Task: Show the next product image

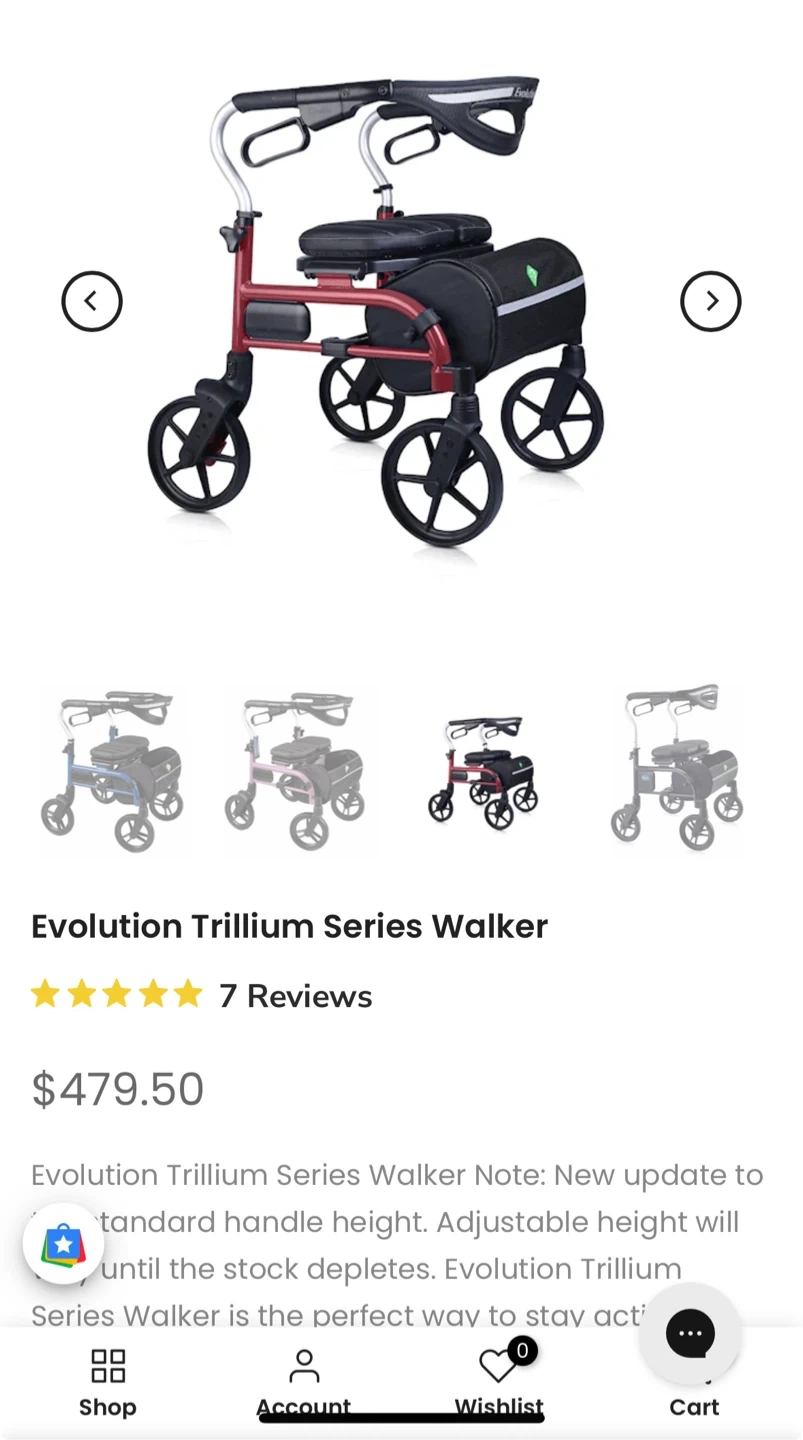Action: click(x=711, y=301)
